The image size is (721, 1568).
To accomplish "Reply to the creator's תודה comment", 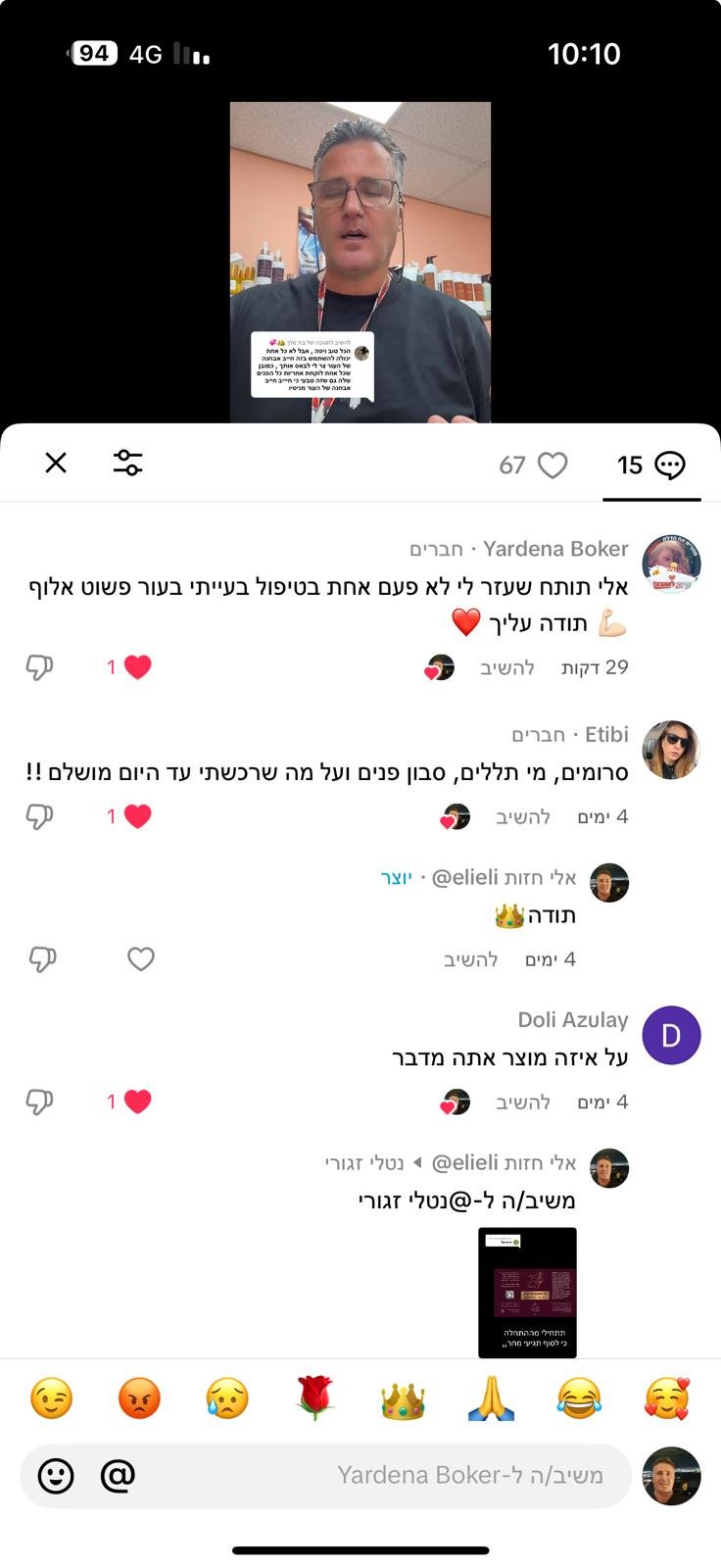I will pyautogui.click(x=471, y=959).
